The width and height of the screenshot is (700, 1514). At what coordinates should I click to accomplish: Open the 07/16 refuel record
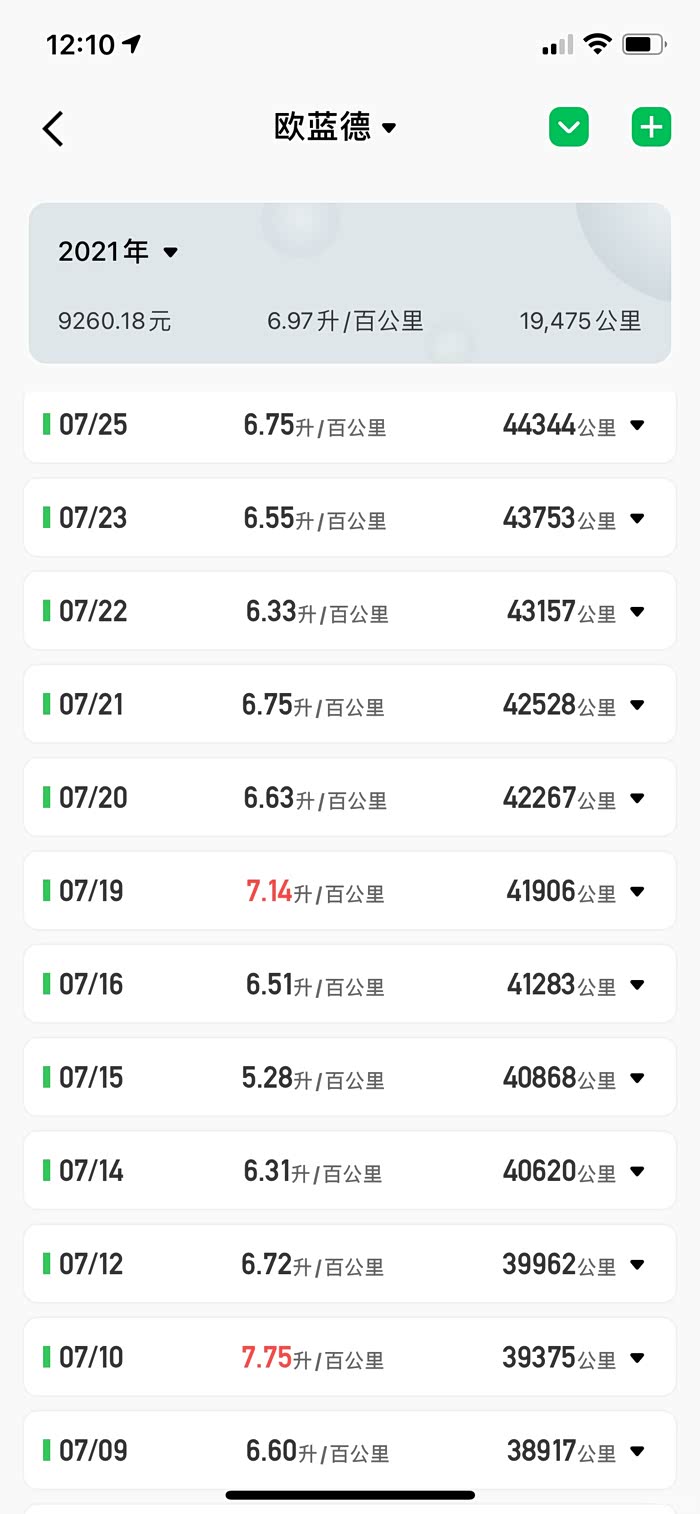[x=637, y=984]
